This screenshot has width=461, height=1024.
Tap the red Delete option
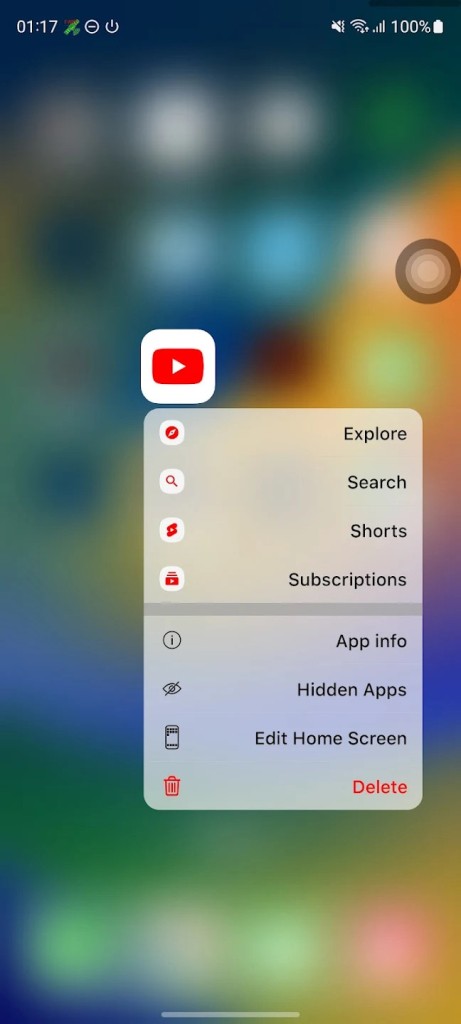tap(283, 786)
